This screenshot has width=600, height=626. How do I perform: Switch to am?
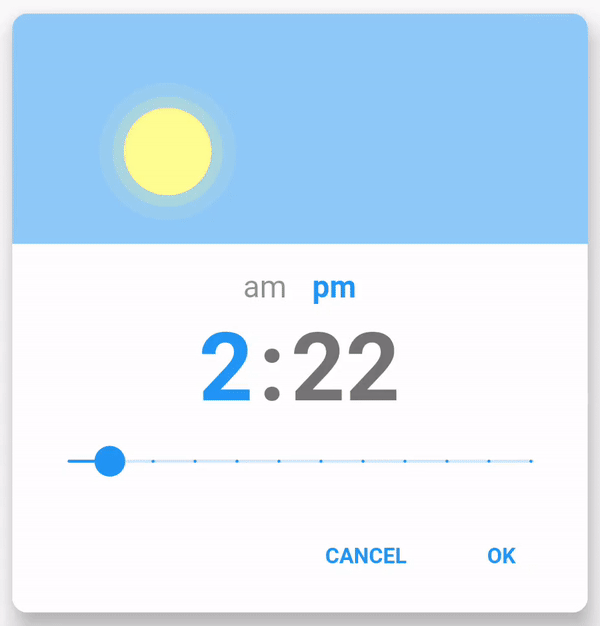(265, 288)
